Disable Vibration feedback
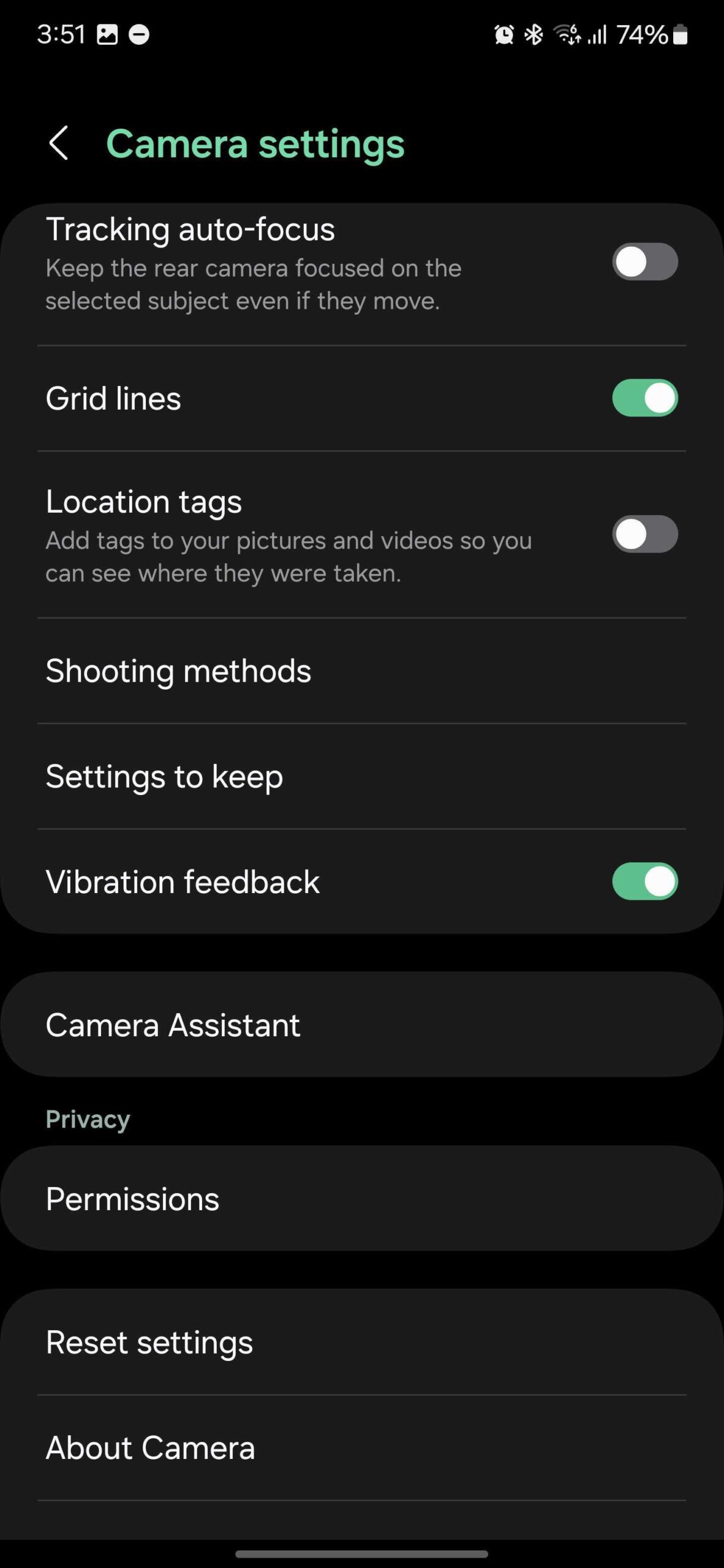 click(644, 882)
